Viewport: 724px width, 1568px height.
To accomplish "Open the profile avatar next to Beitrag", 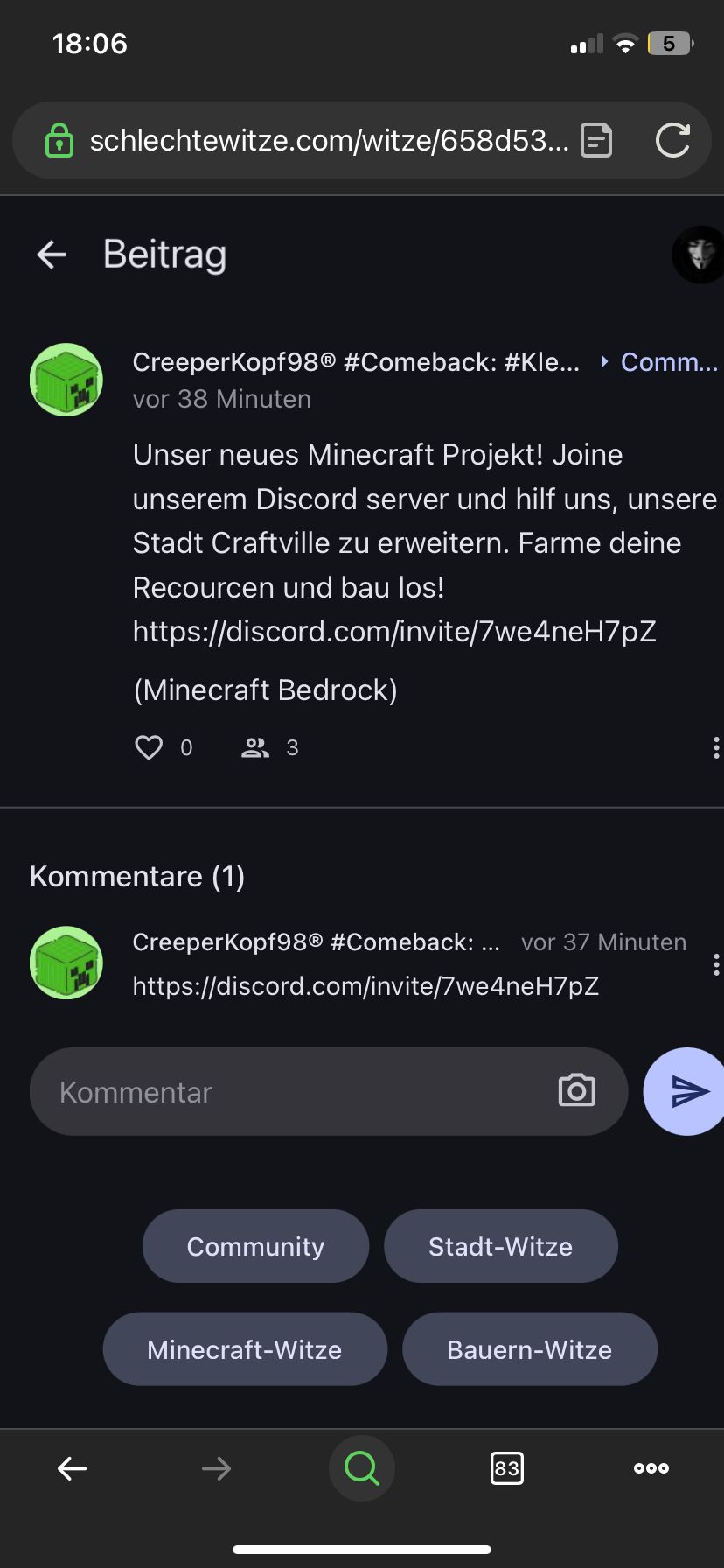I will (x=700, y=255).
